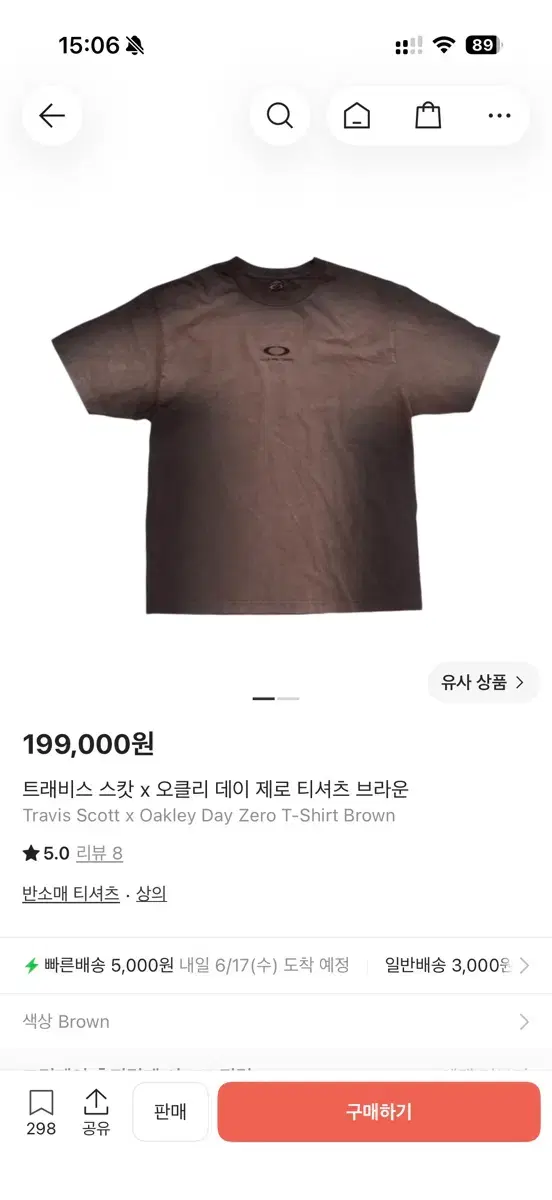This screenshot has height=1200, width=552.
Task: Open the three-dot overflow menu
Action: coord(500,116)
